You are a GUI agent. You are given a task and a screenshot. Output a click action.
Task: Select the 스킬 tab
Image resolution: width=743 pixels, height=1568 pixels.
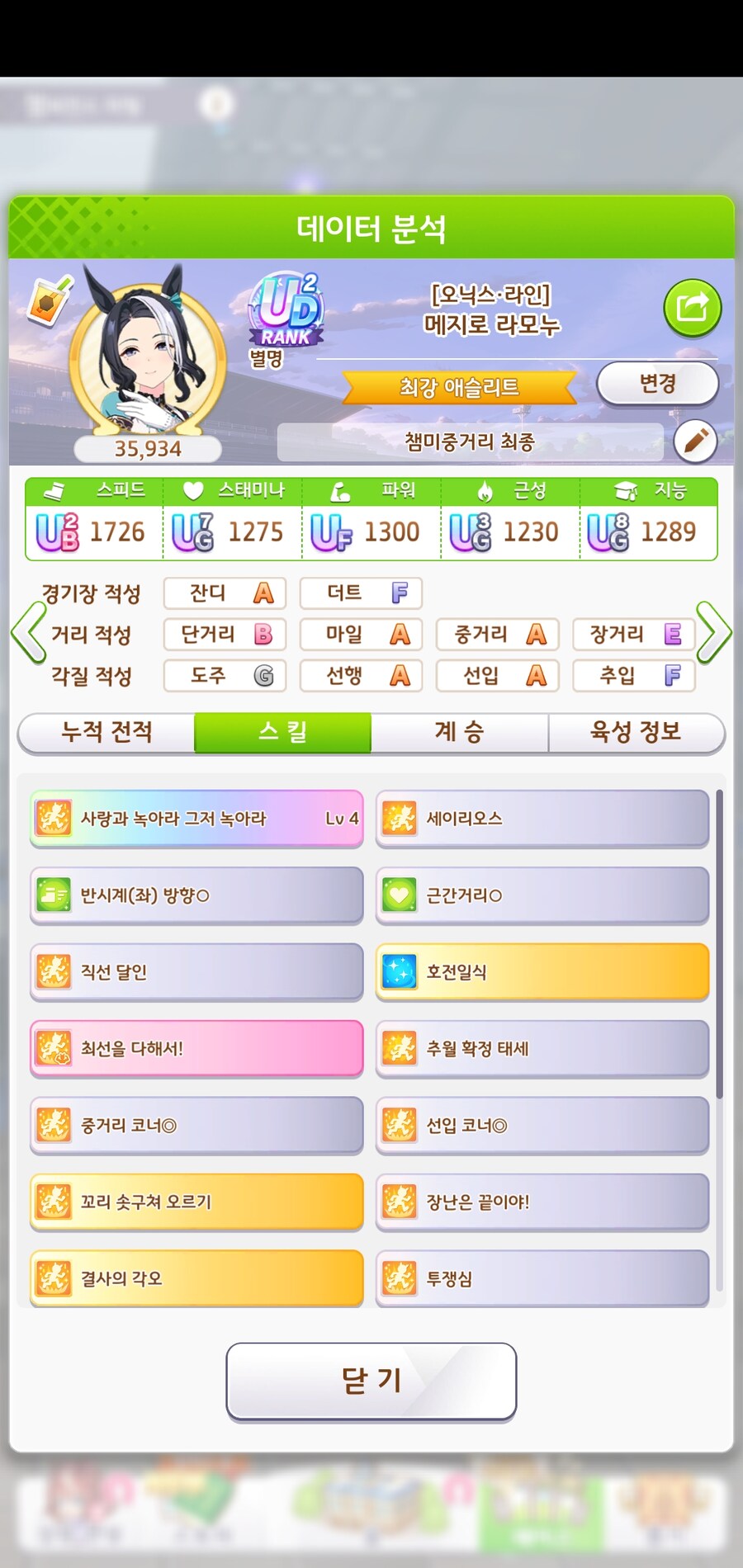282,732
